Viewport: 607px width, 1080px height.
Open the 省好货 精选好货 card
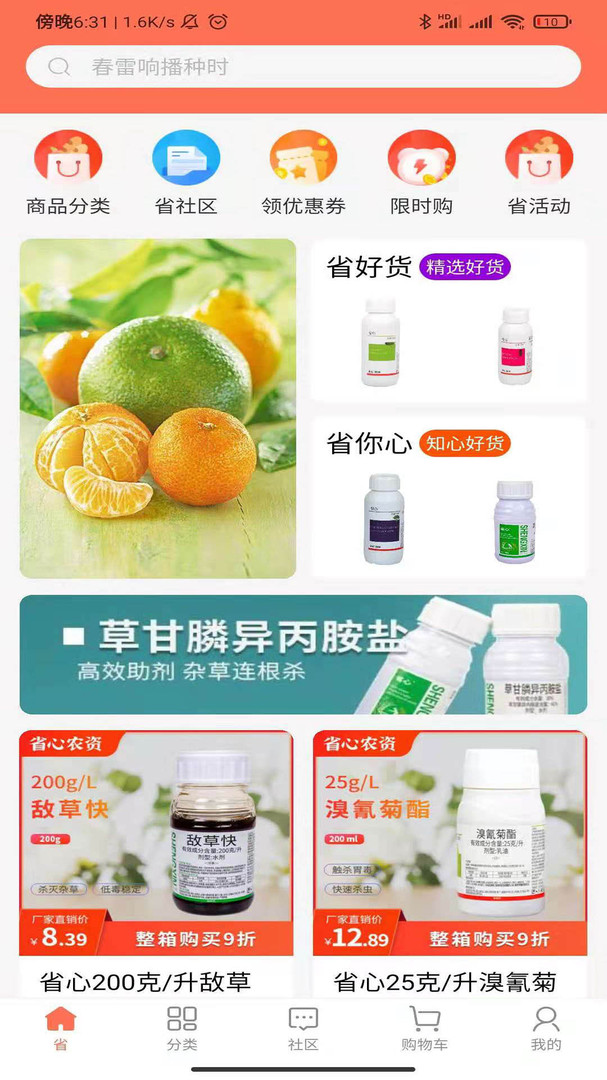pos(449,320)
